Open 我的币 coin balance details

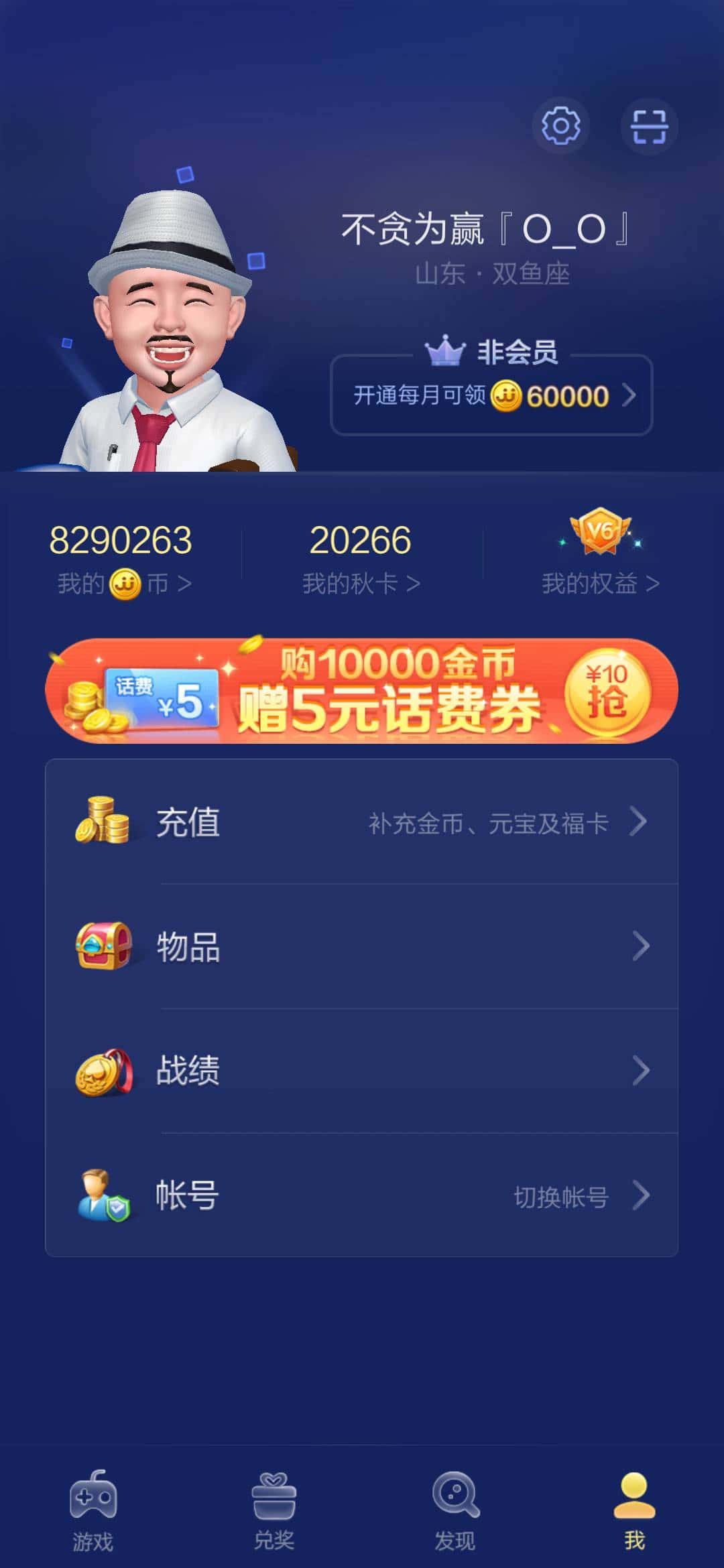[x=124, y=583]
